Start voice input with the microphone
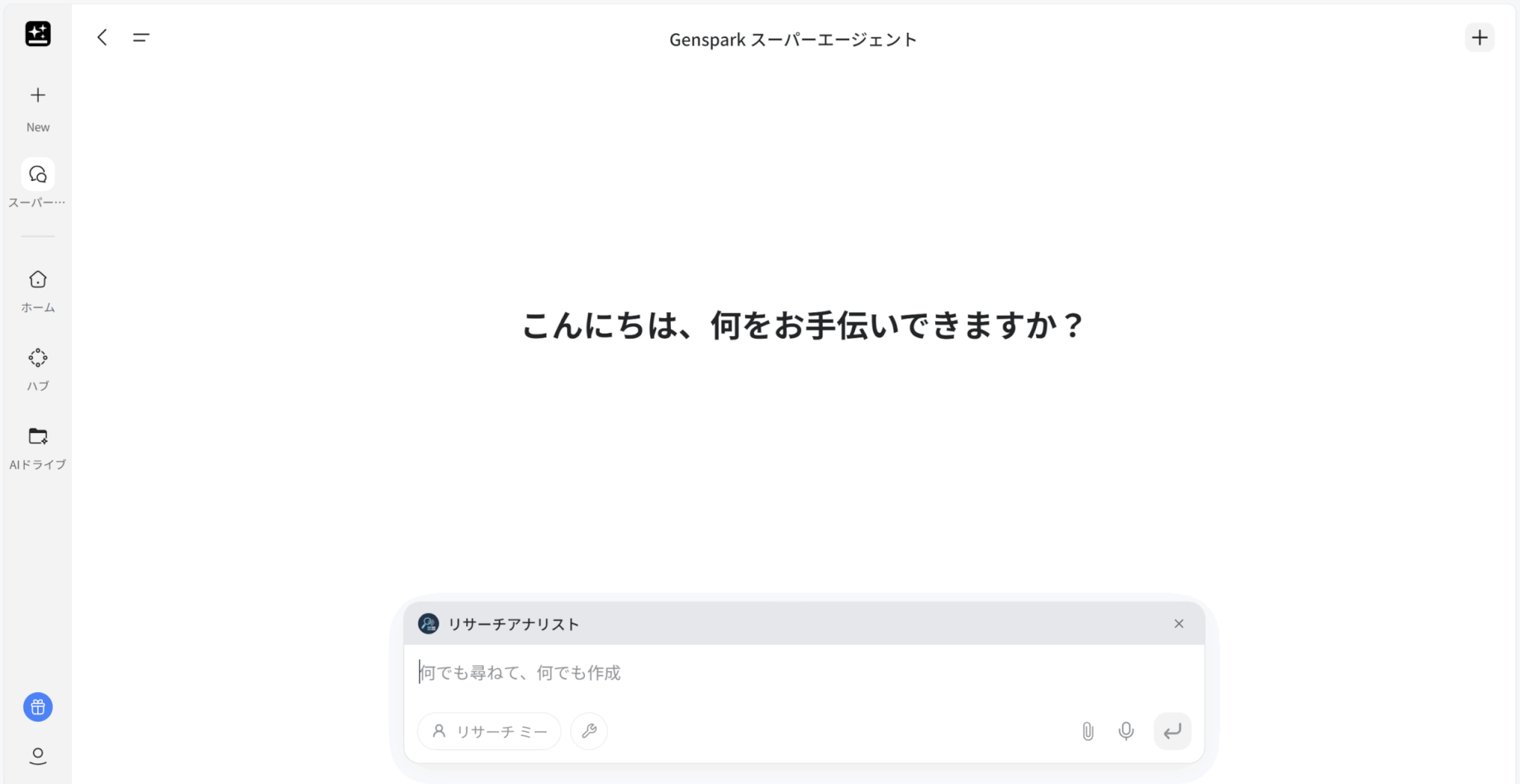The height and width of the screenshot is (784, 1520). point(1126,731)
